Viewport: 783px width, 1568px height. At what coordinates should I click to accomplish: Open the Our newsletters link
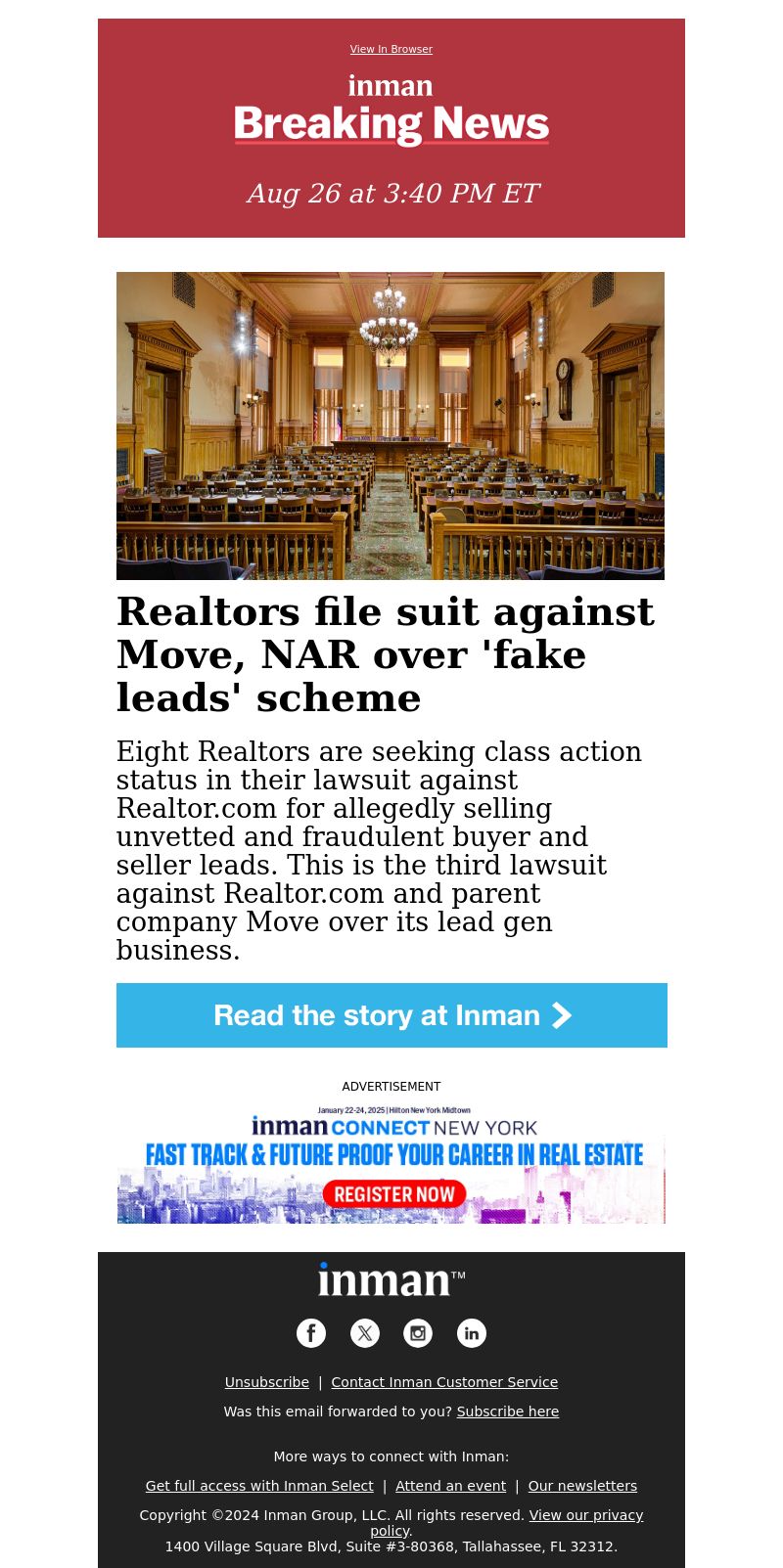pyautogui.click(x=582, y=1486)
